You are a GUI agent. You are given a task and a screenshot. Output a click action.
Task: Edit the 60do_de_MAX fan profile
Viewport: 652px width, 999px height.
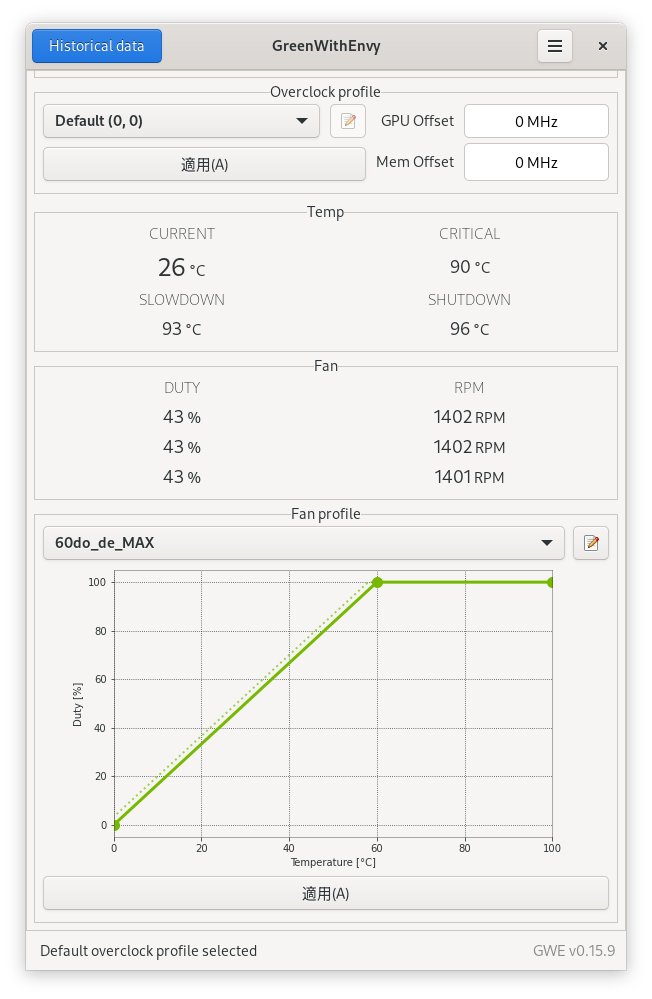591,543
